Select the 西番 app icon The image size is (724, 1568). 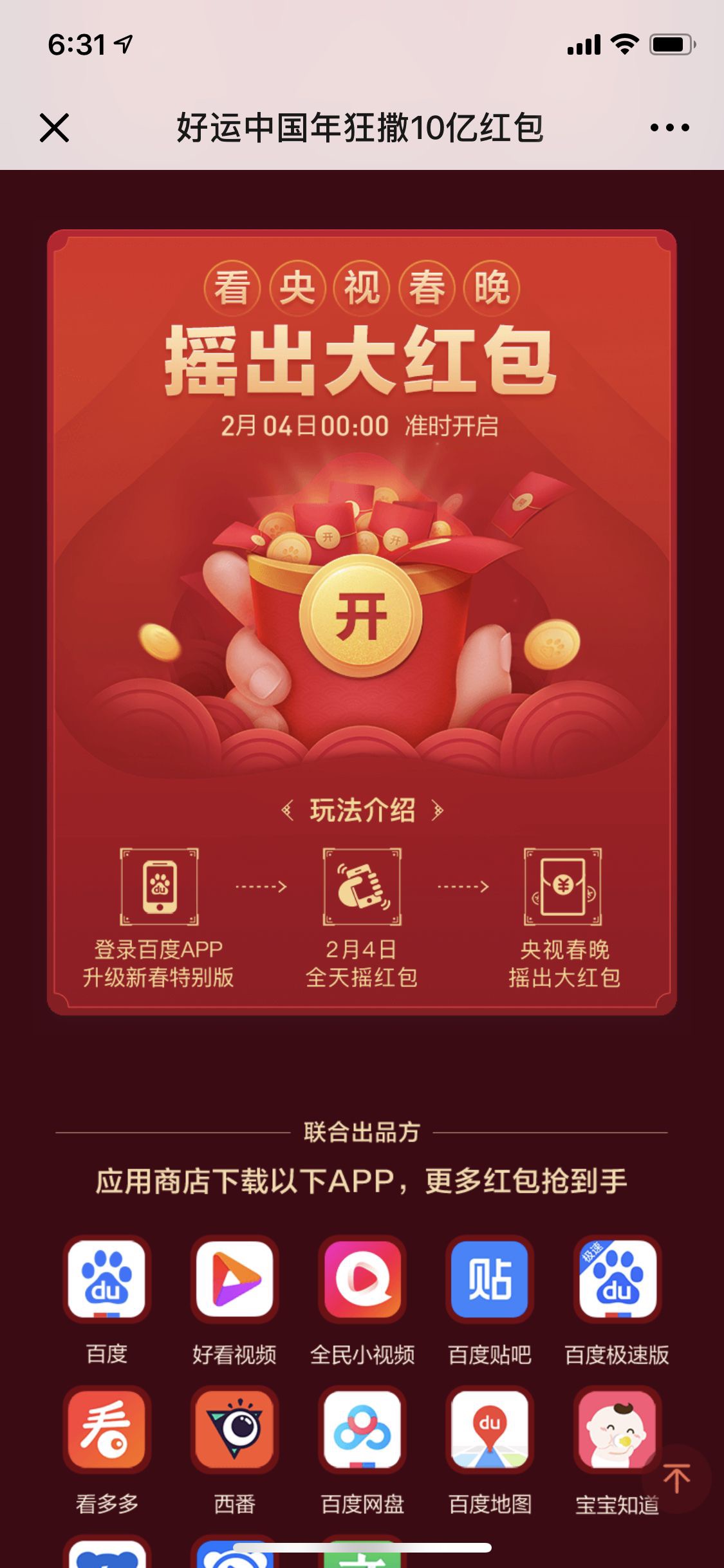tap(234, 1429)
